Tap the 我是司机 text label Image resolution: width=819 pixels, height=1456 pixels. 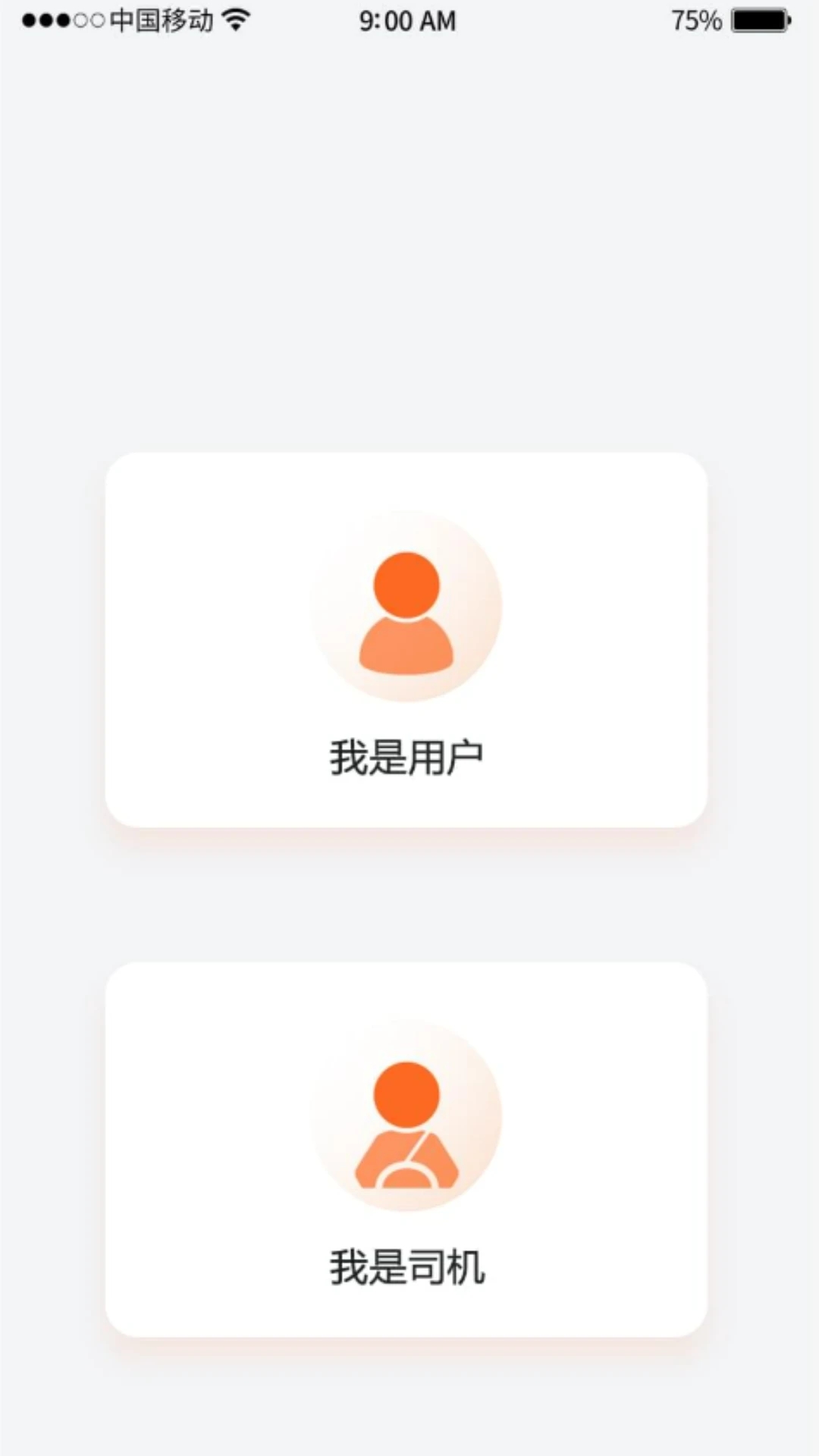[407, 1261]
